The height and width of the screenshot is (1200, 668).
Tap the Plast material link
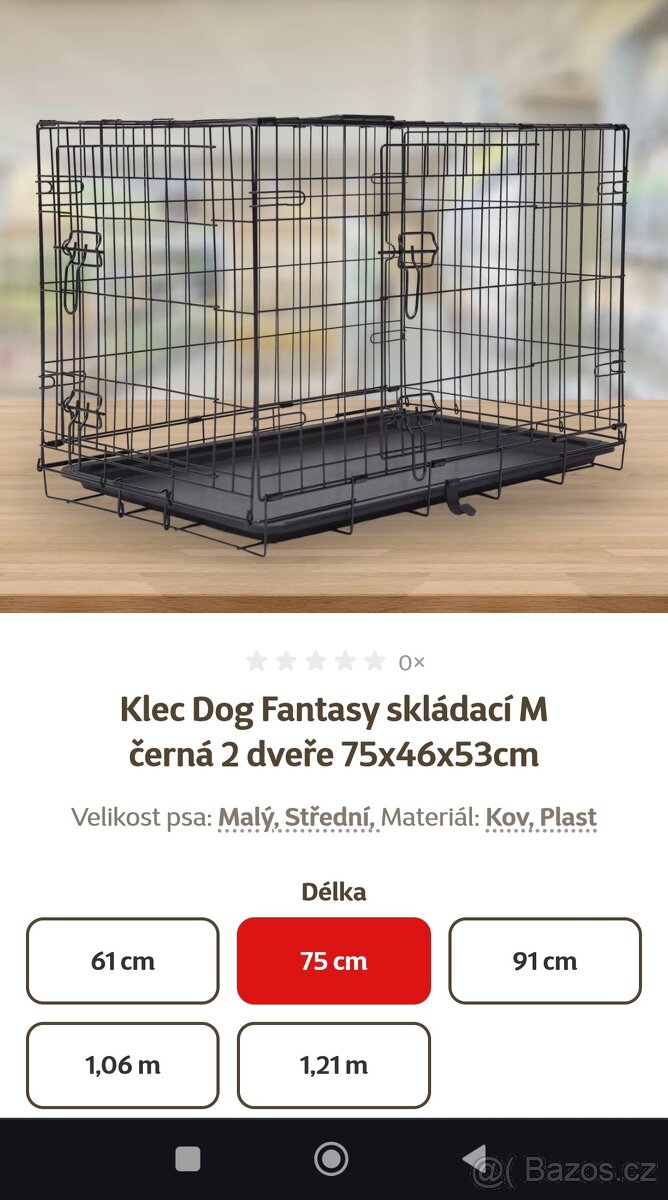click(x=568, y=817)
